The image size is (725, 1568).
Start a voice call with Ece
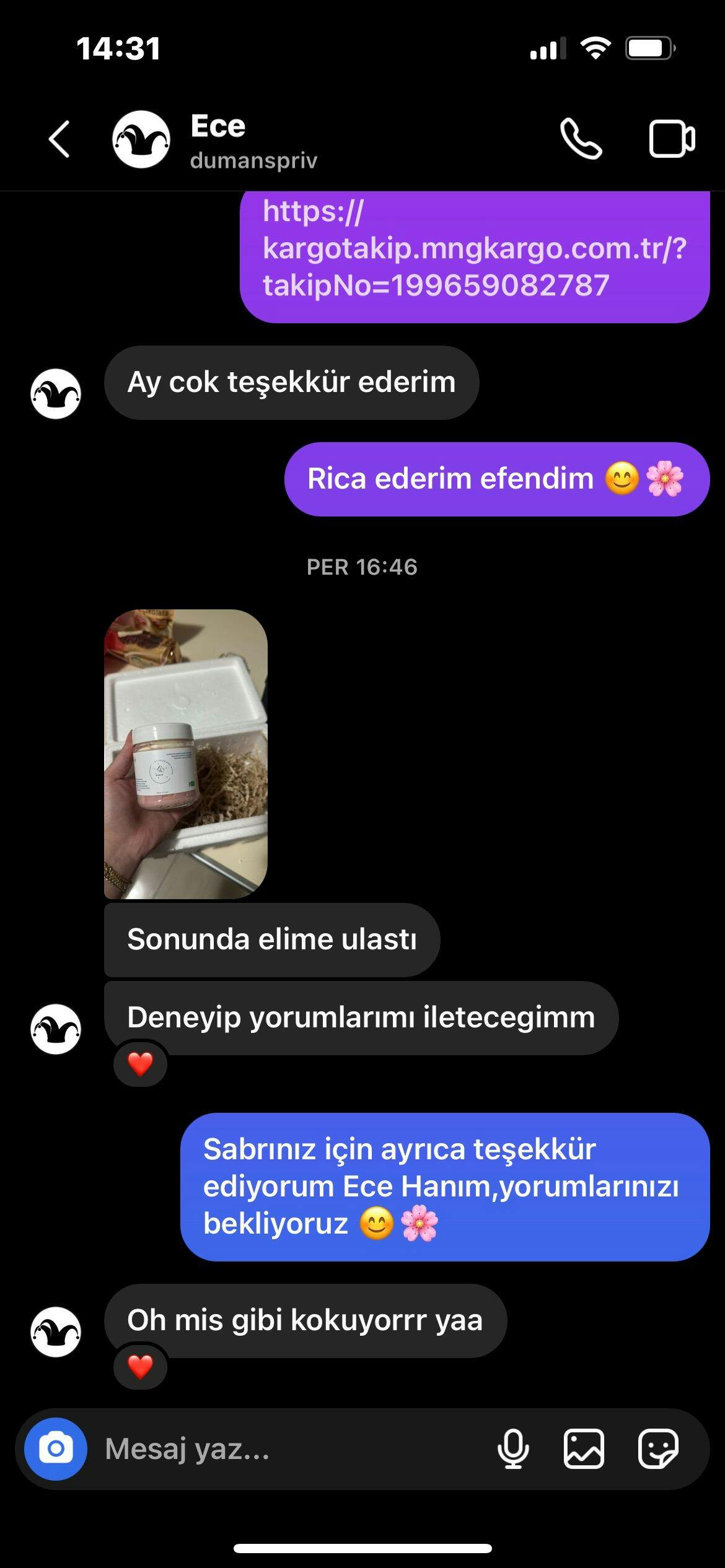click(581, 139)
